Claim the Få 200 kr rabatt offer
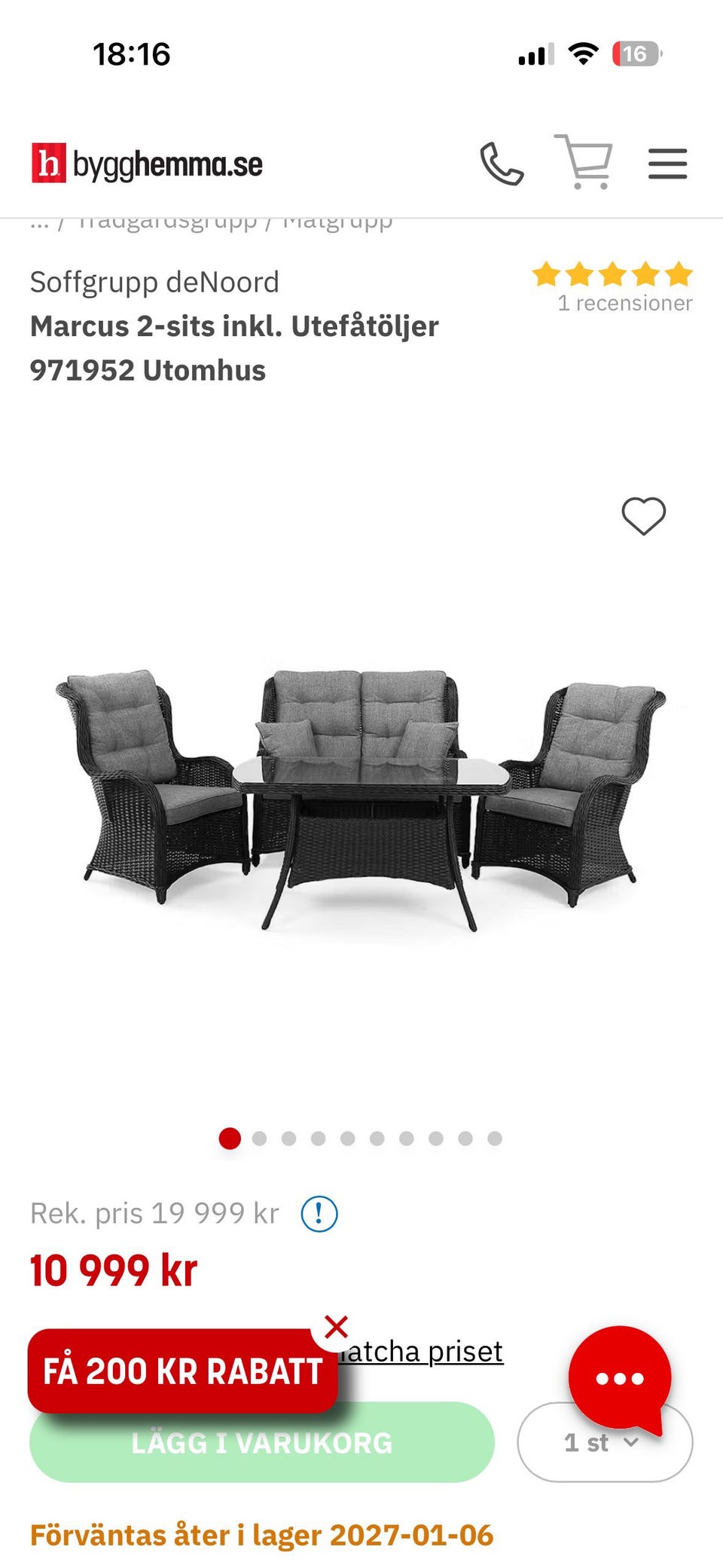 [x=183, y=1371]
